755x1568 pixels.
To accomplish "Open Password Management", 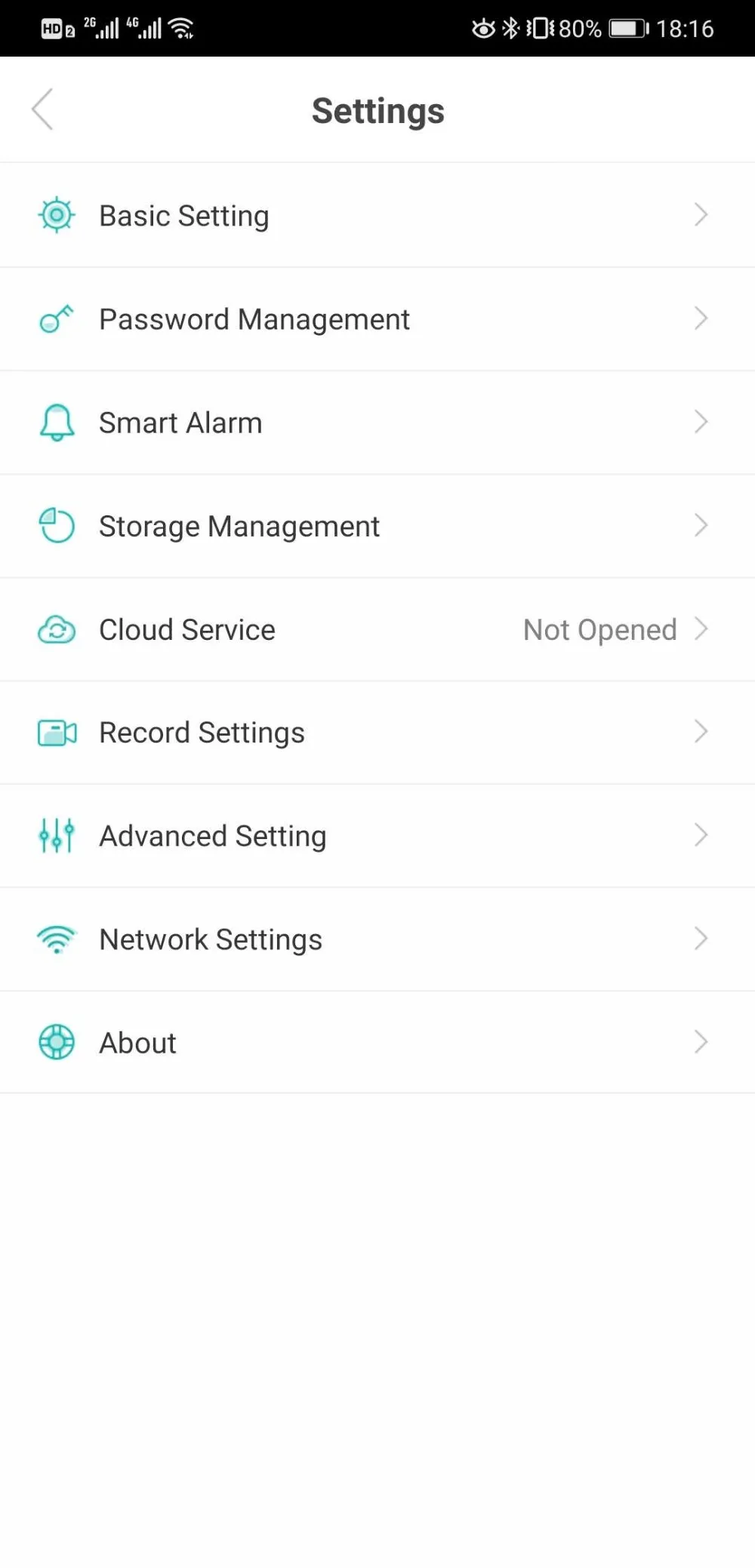I will (376, 318).
